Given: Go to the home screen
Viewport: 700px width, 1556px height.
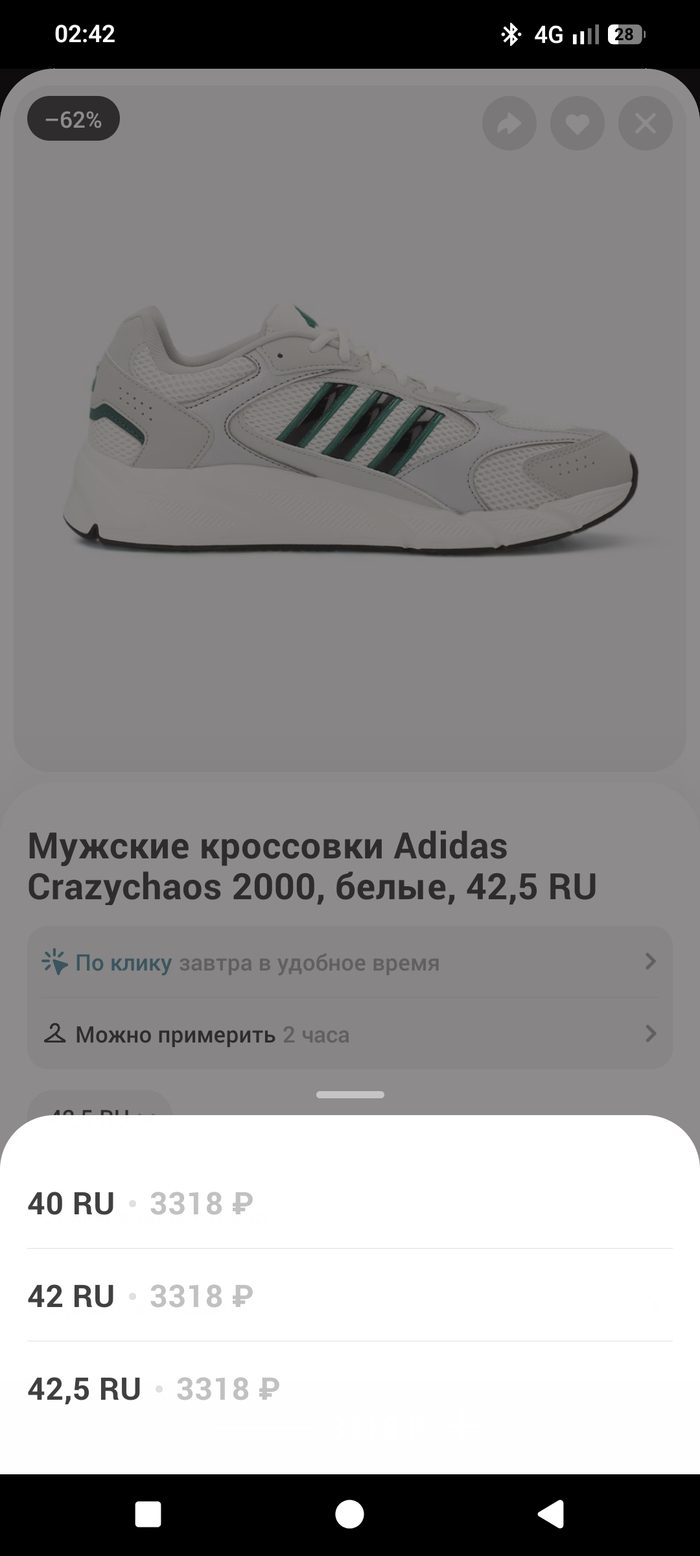Looking at the screenshot, I should (349, 1514).
